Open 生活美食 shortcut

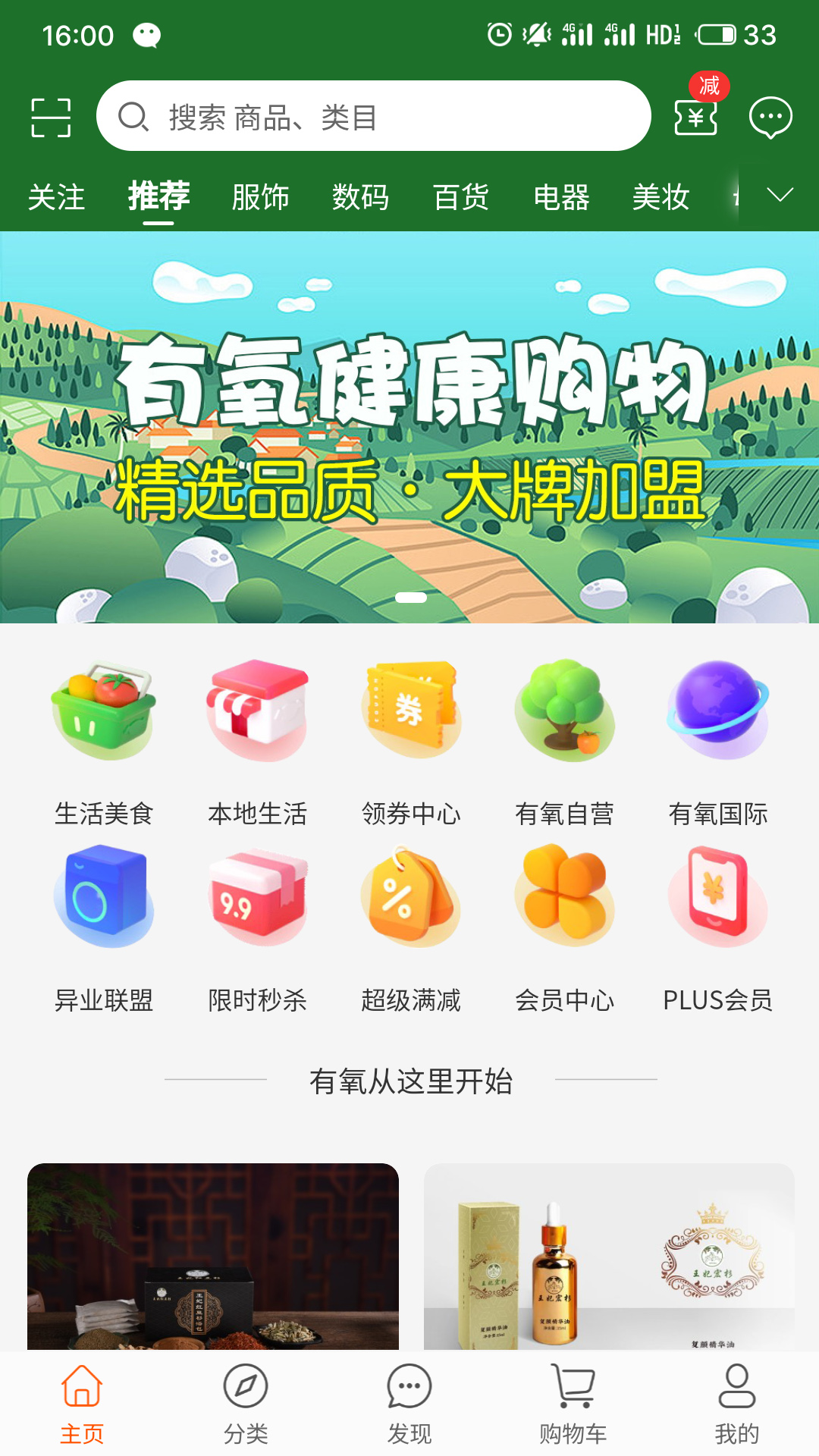pos(104,743)
